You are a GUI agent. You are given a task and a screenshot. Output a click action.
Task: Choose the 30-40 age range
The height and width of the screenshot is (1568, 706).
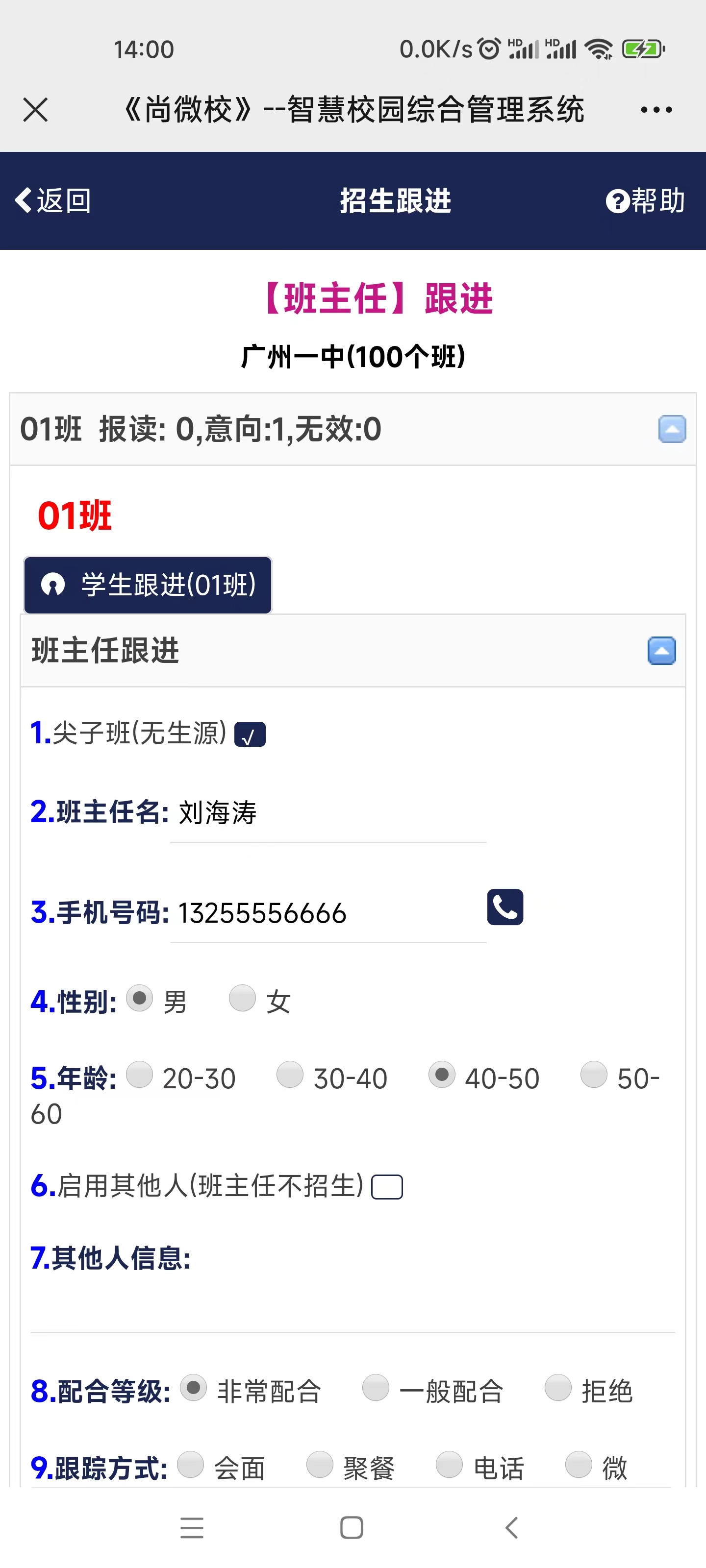pos(290,1075)
